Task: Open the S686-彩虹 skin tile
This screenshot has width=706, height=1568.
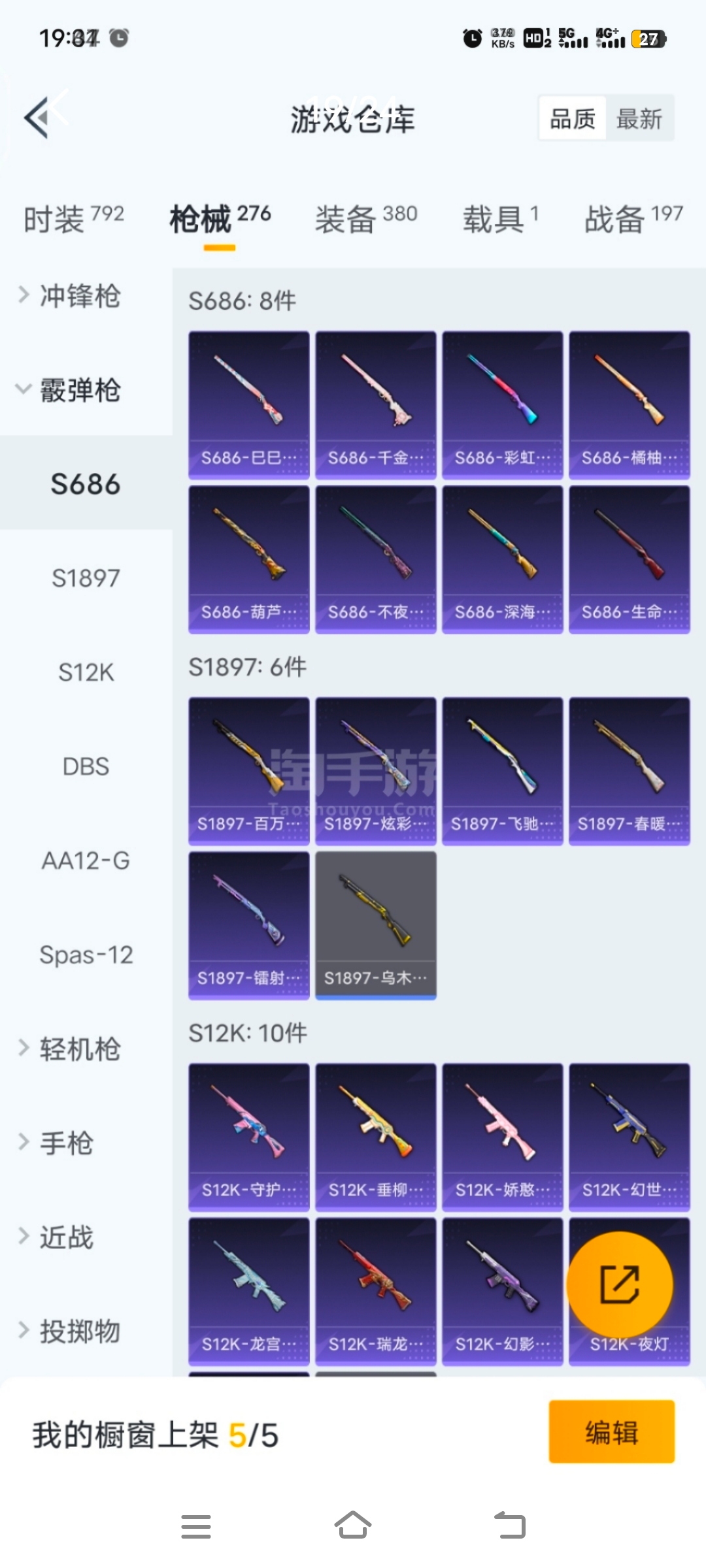Action: point(502,405)
